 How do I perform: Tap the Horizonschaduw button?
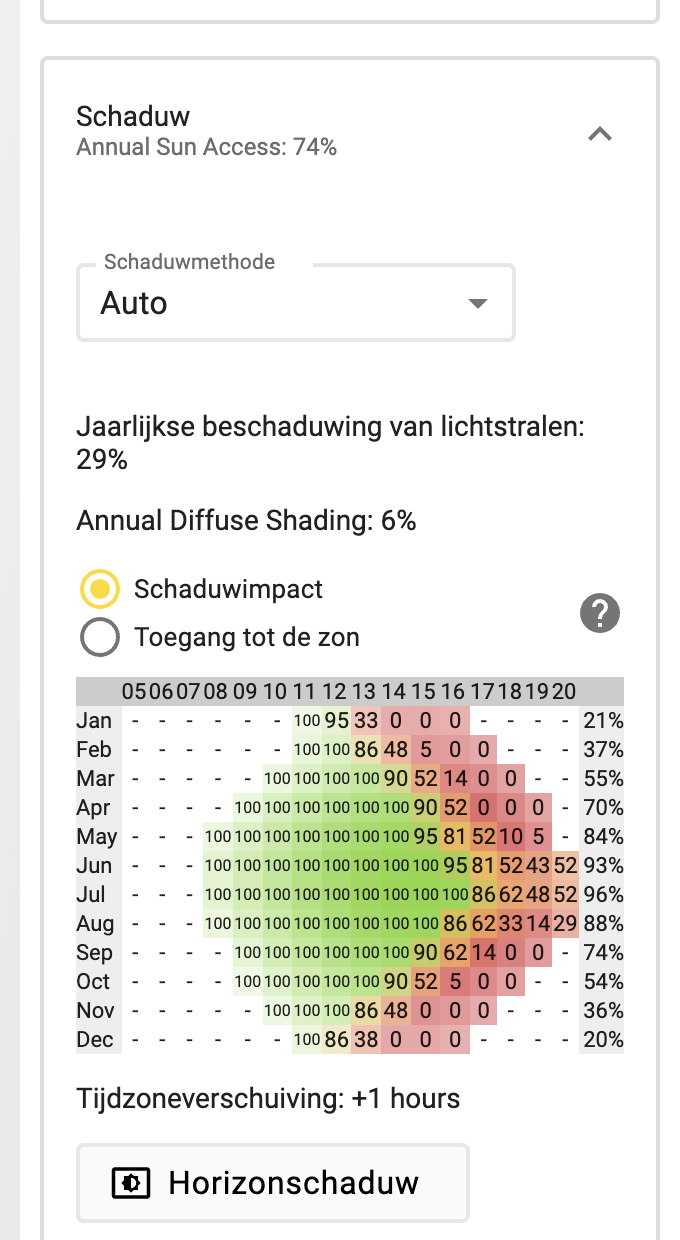[273, 1184]
